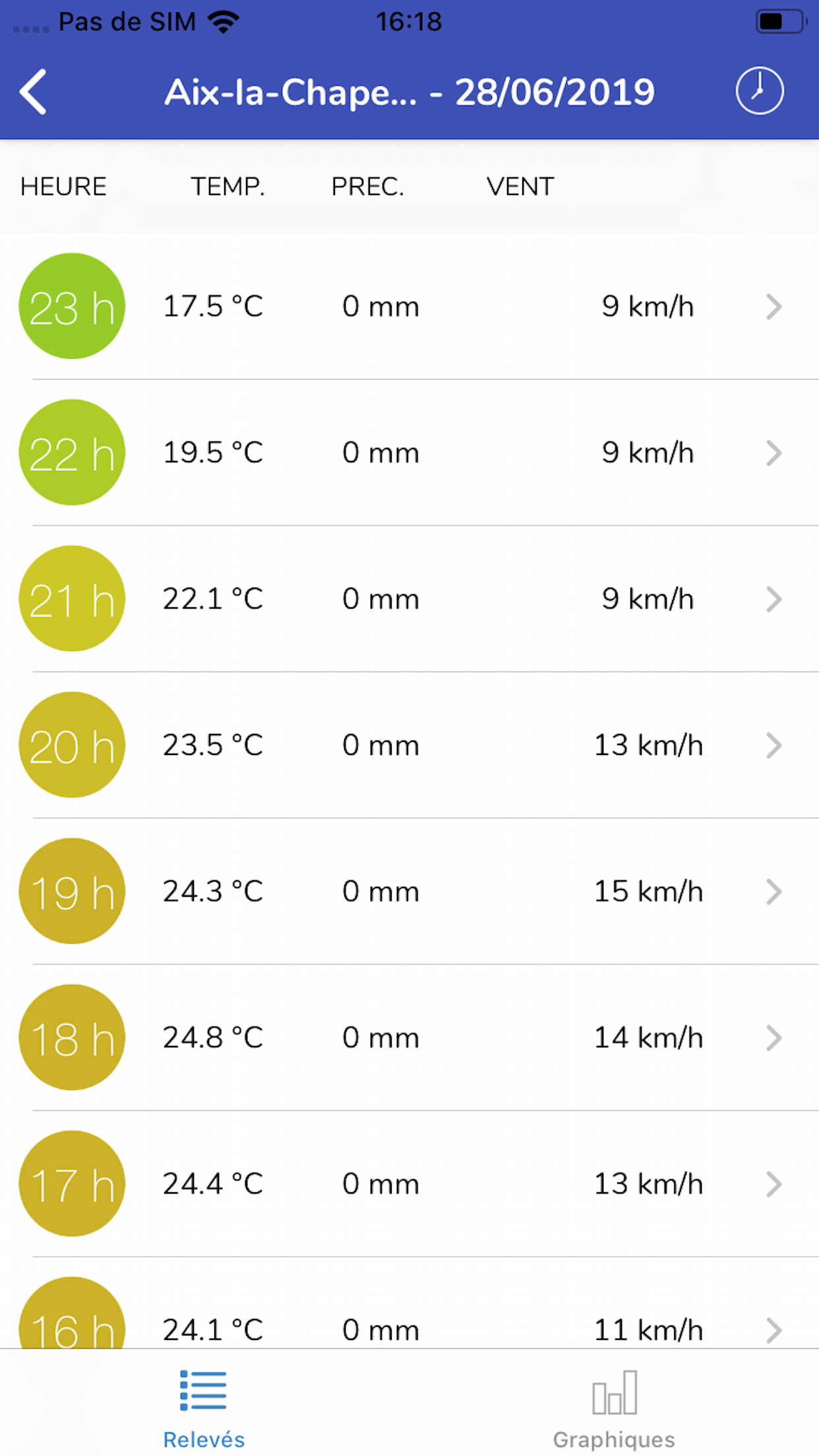The width and height of the screenshot is (819, 1456).
Task: View the 18 h reading at 24.8 °C
Action: click(409, 1039)
